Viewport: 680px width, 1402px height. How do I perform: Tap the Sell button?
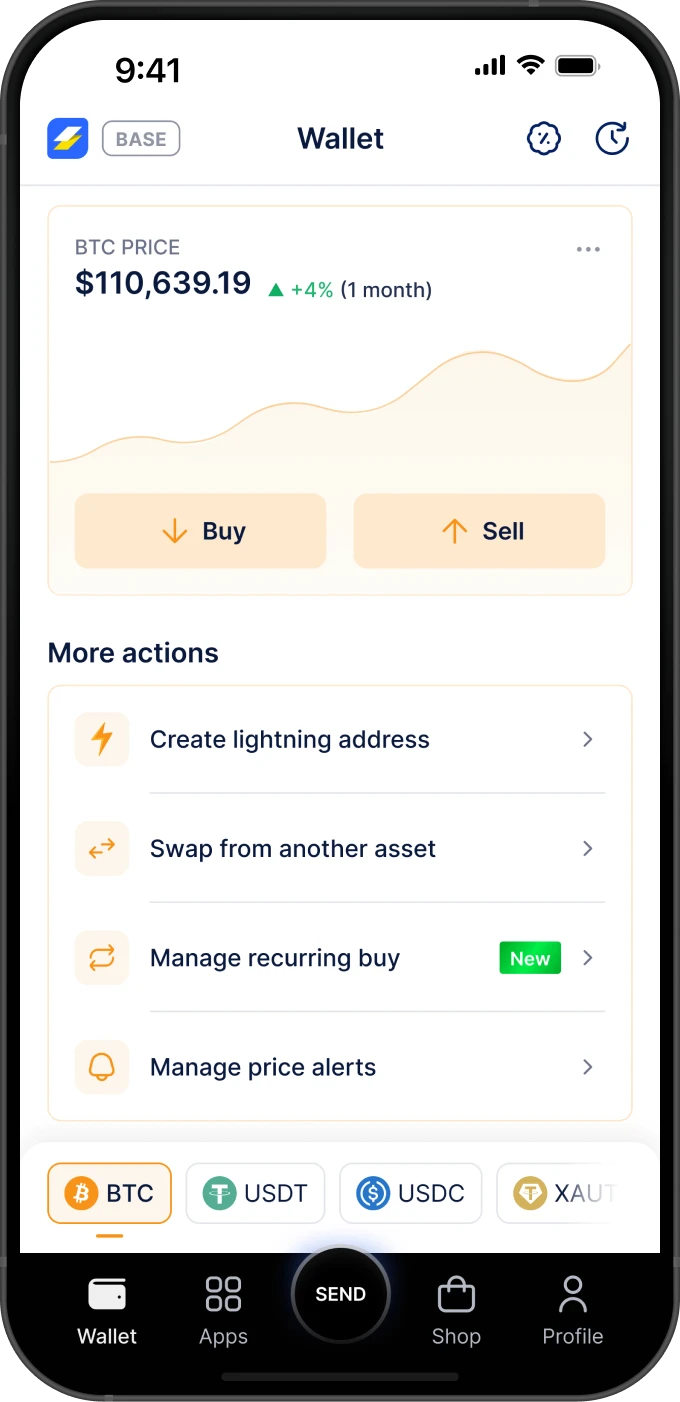(x=480, y=531)
